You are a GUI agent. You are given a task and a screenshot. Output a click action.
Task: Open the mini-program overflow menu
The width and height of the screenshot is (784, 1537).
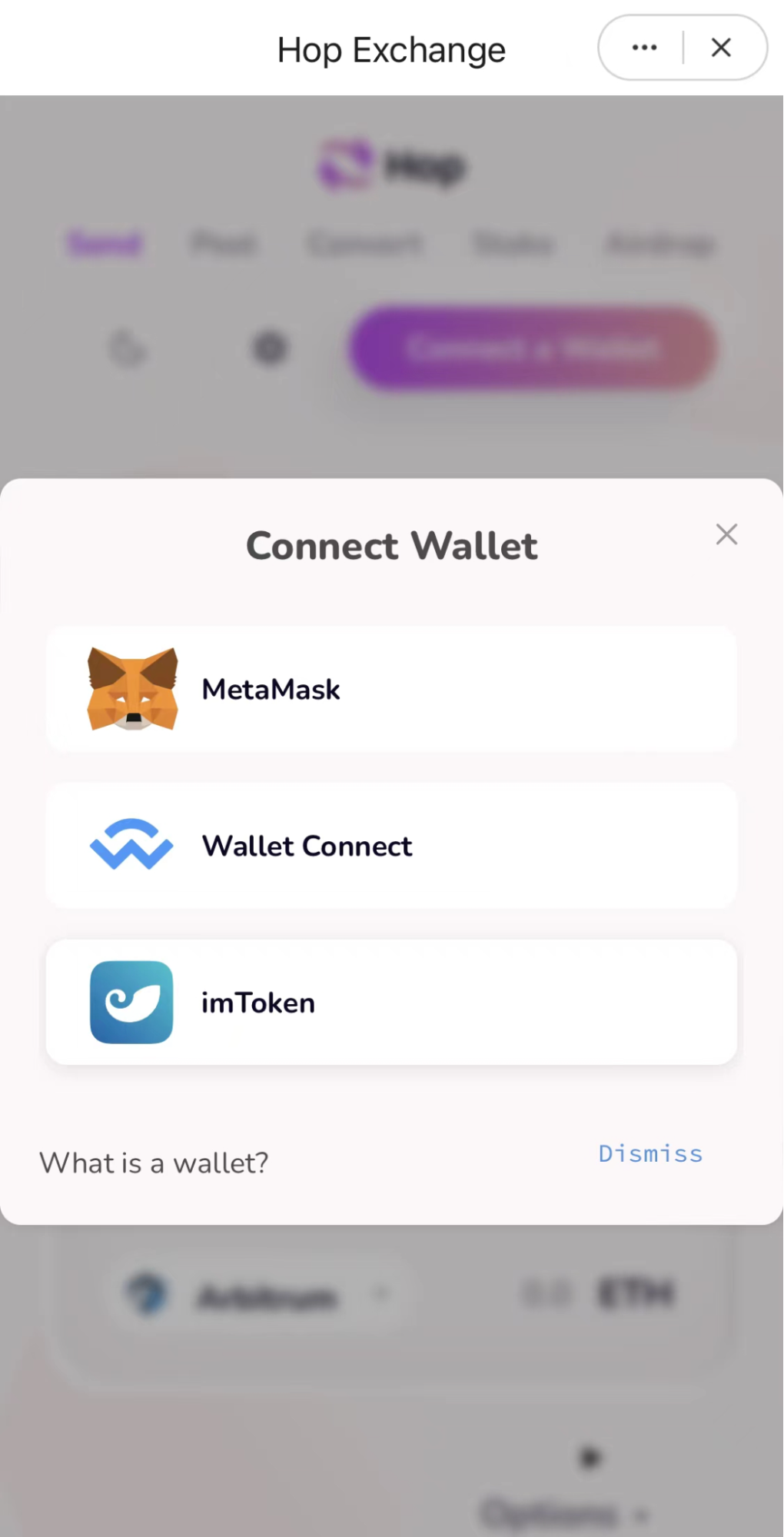point(644,48)
